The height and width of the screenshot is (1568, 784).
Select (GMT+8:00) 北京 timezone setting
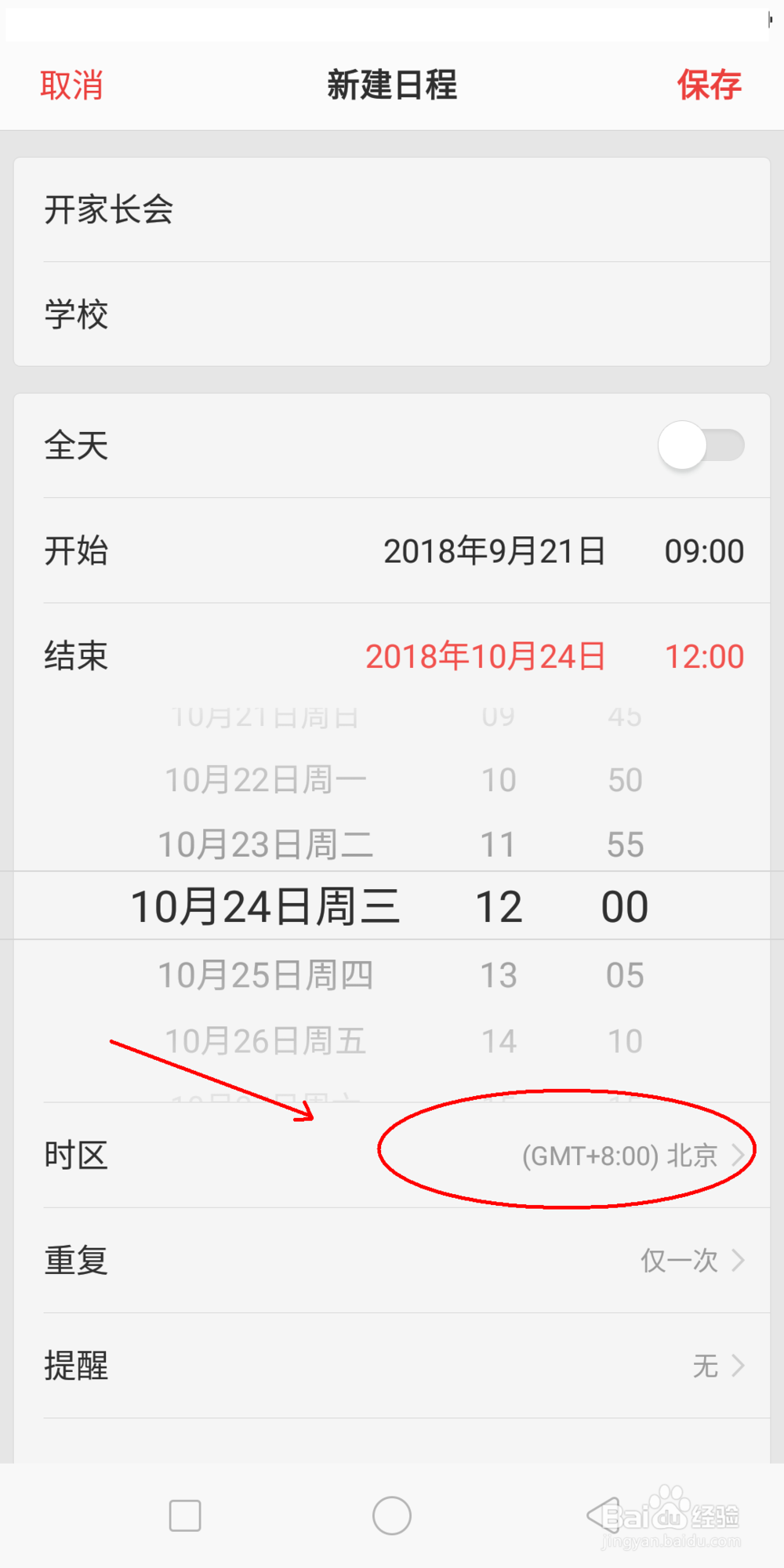point(619,1154)
